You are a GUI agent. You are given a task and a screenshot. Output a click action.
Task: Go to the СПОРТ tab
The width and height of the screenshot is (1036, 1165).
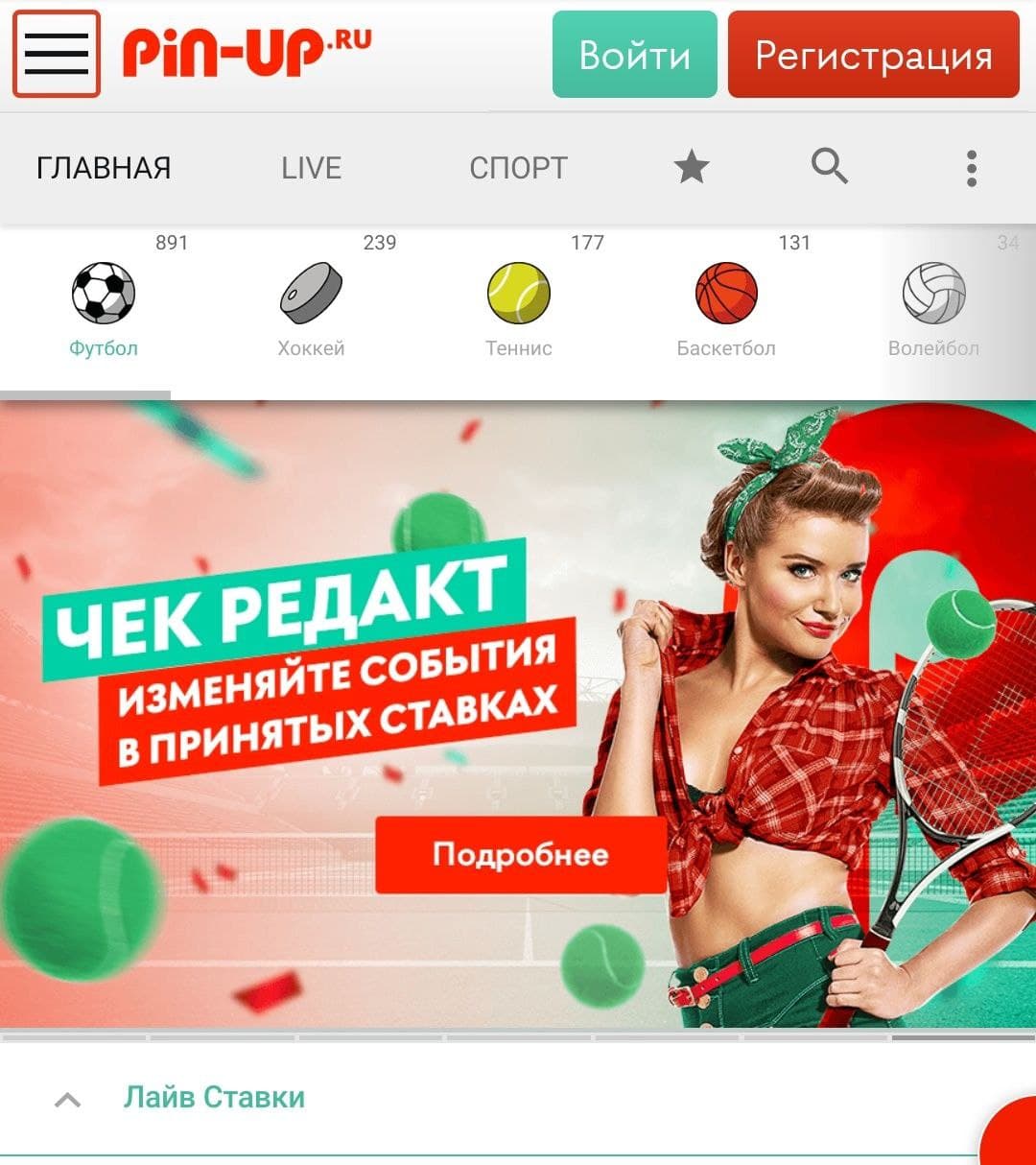coord(518,168)
